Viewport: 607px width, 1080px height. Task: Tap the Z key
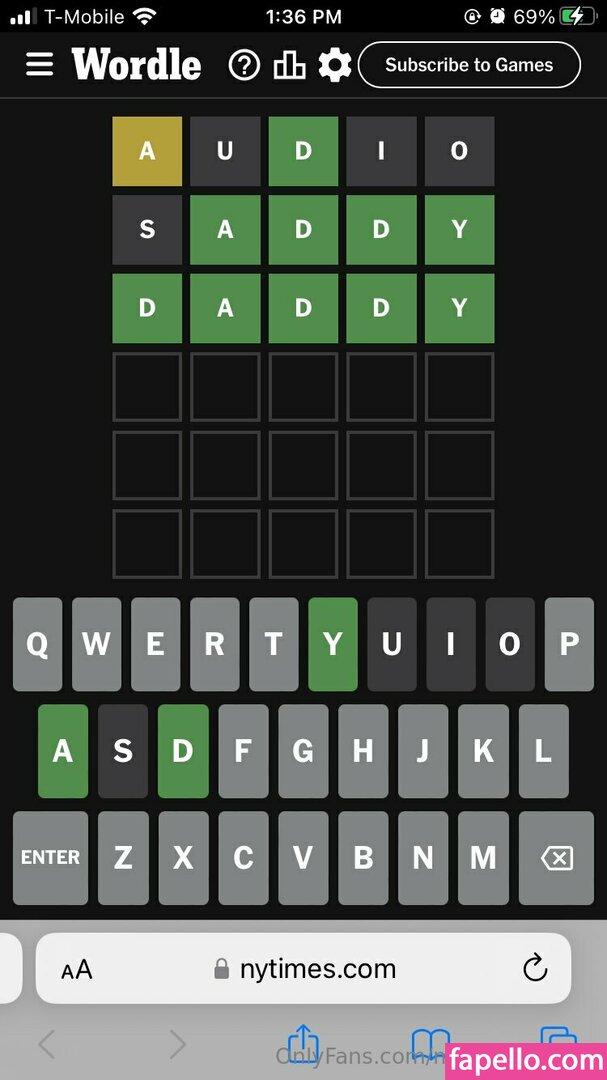pos(123,857)
